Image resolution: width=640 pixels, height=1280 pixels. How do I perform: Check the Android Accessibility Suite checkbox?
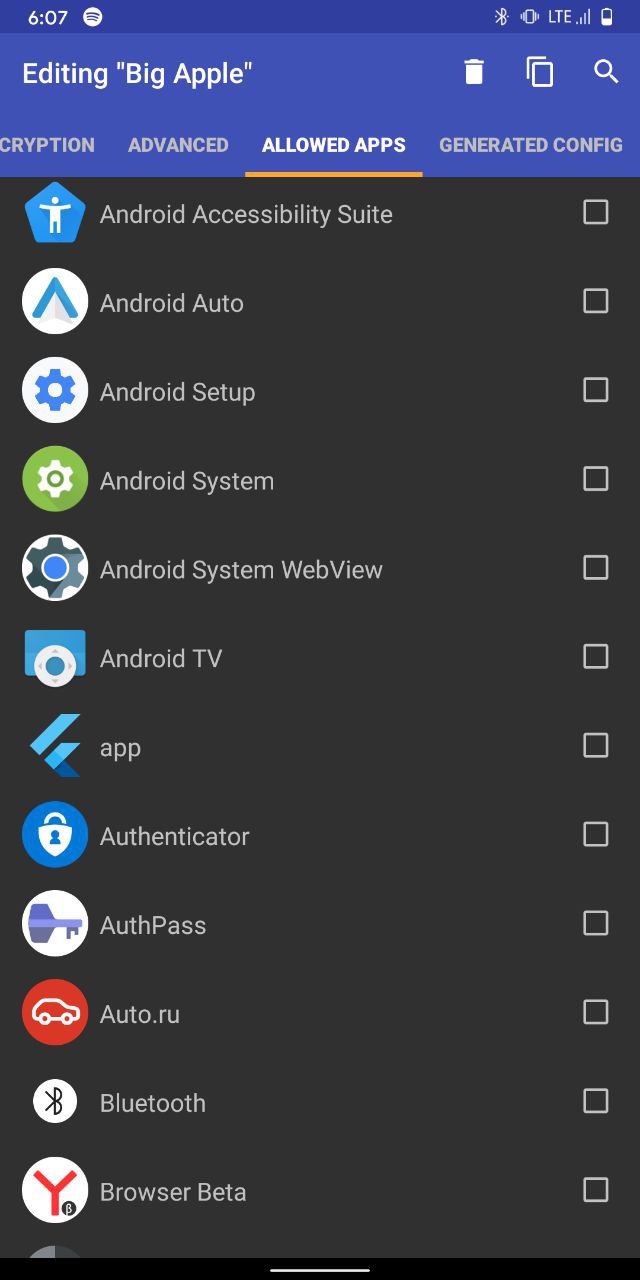596,212
